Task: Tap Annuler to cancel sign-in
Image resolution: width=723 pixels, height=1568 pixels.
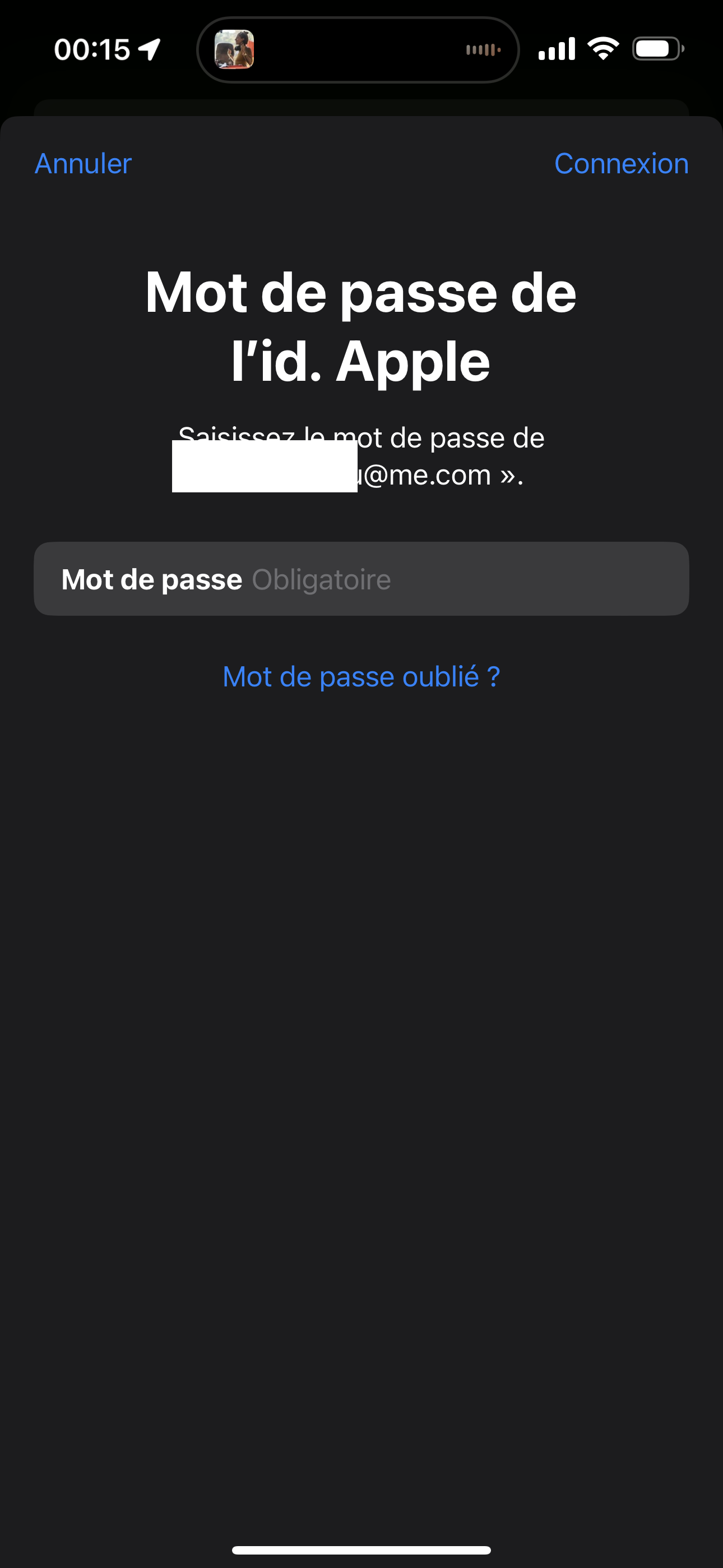Action: click(x=84, y=164)
